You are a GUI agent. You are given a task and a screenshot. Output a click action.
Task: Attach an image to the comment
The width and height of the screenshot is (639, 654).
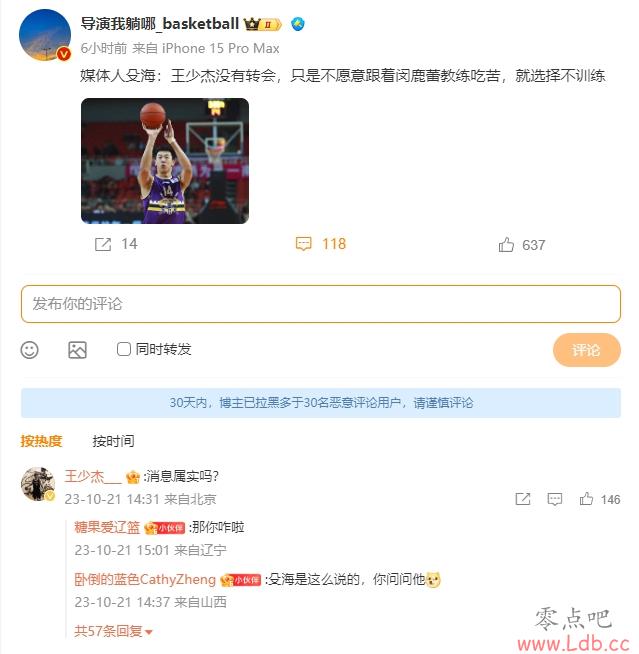(77, 350)
